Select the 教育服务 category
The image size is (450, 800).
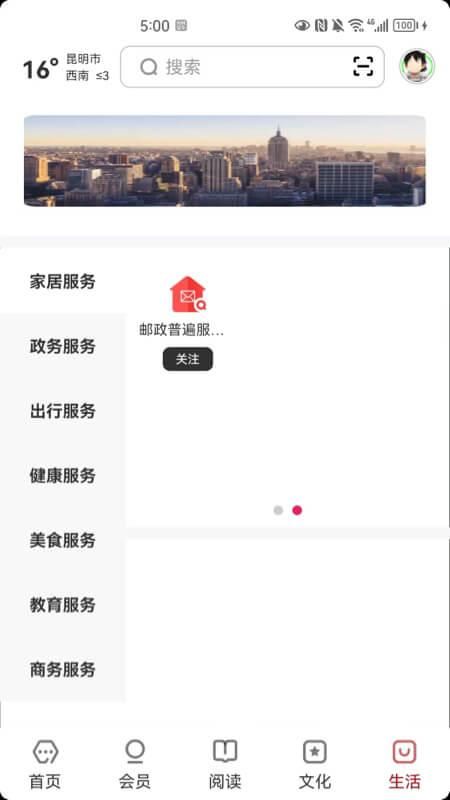pos(62,605)
